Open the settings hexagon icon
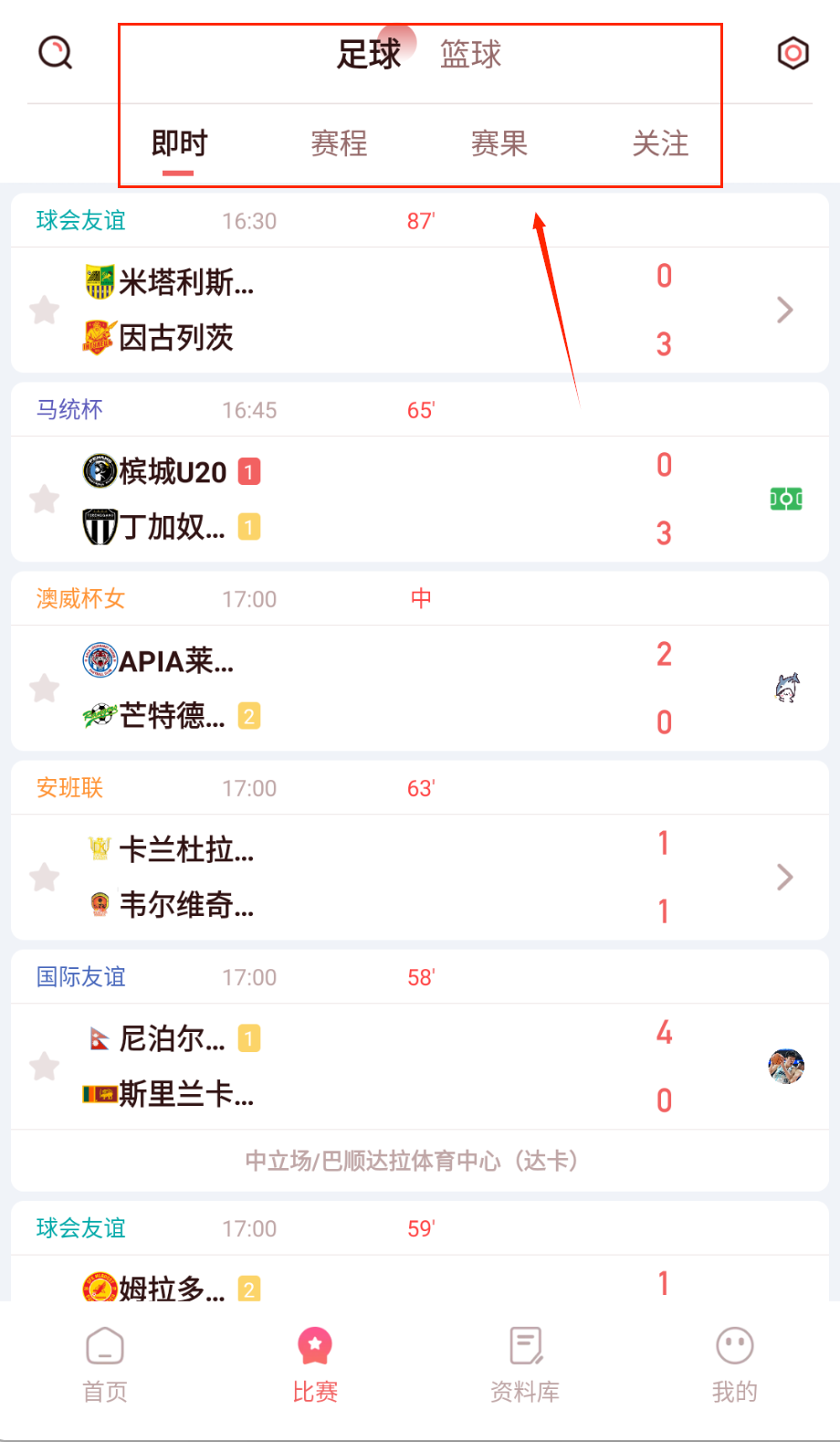 click(793, 53)
